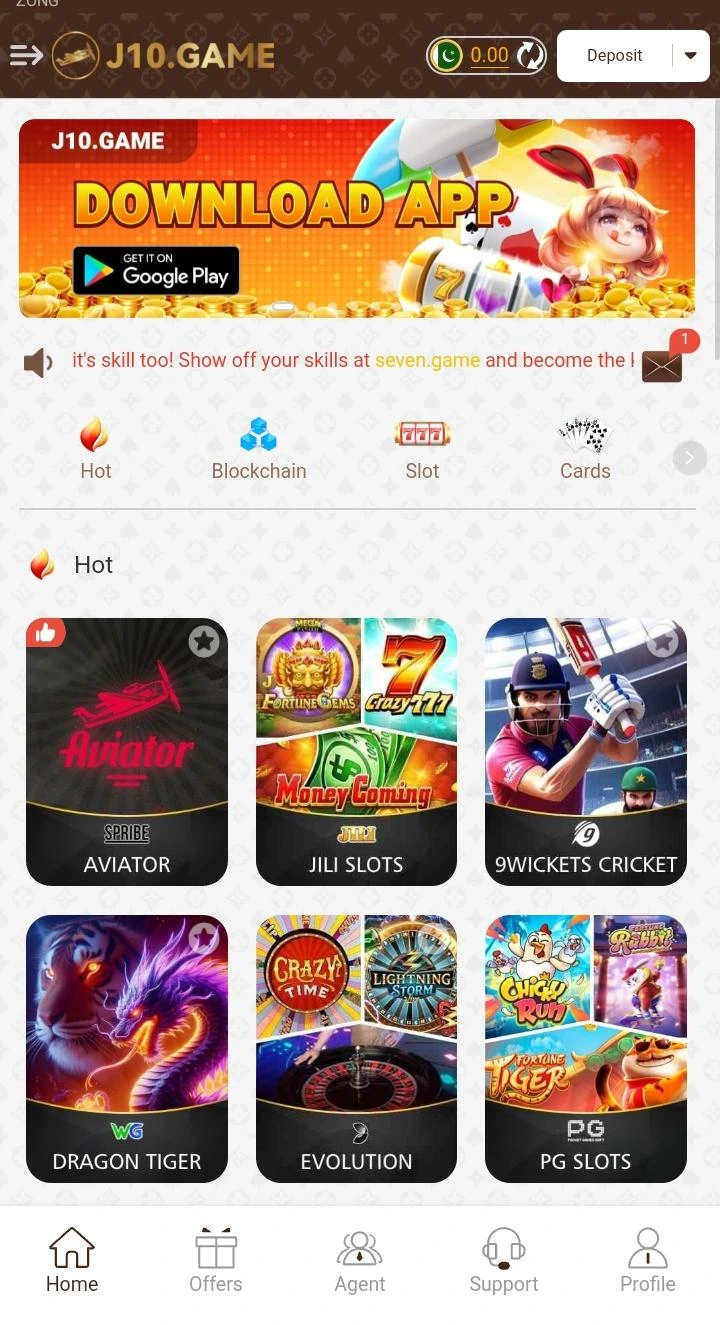Open the mail inbox envelope
This screenshot has width=720, height=1325.
pyautogui.click(x=662, y=366)
